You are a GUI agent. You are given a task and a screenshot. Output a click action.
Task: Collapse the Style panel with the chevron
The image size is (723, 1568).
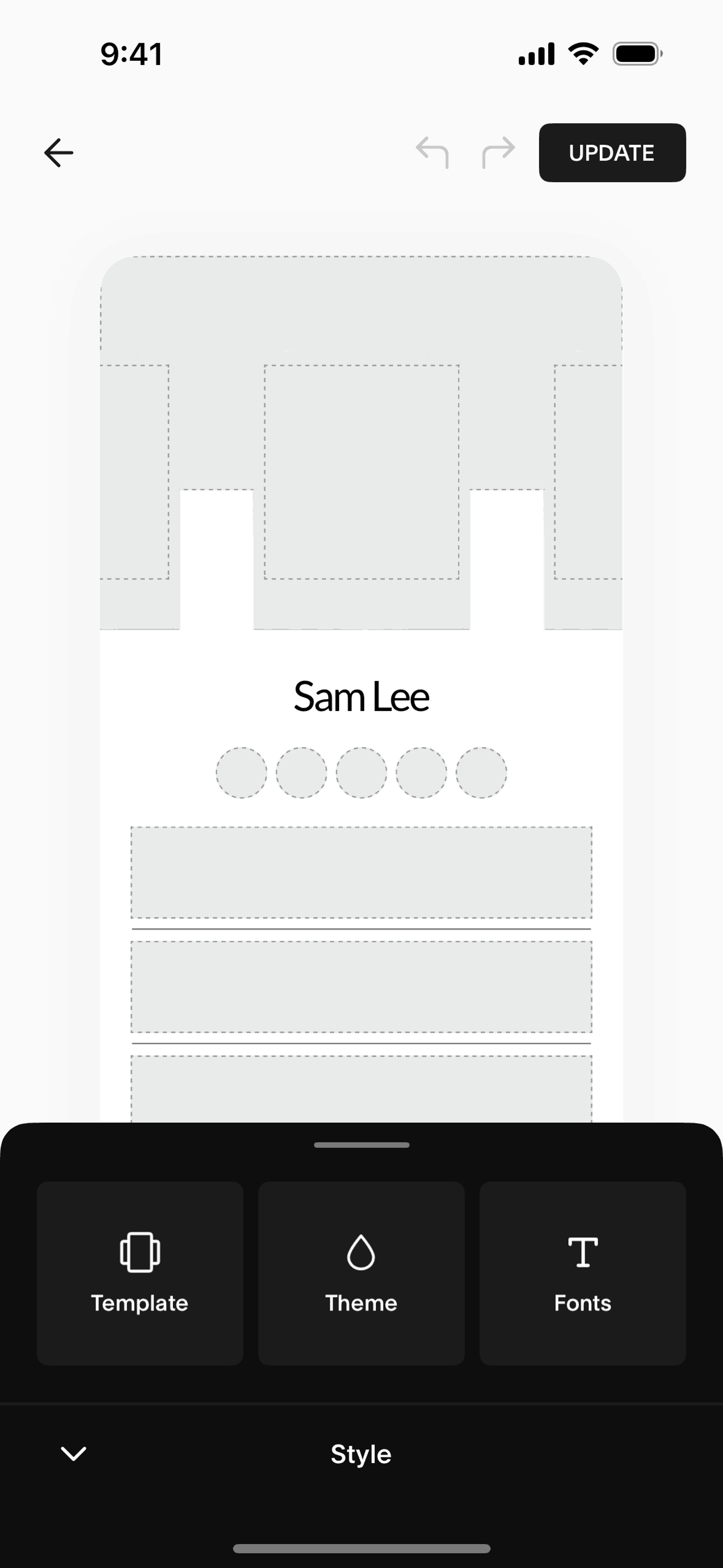click(74, 1454)
